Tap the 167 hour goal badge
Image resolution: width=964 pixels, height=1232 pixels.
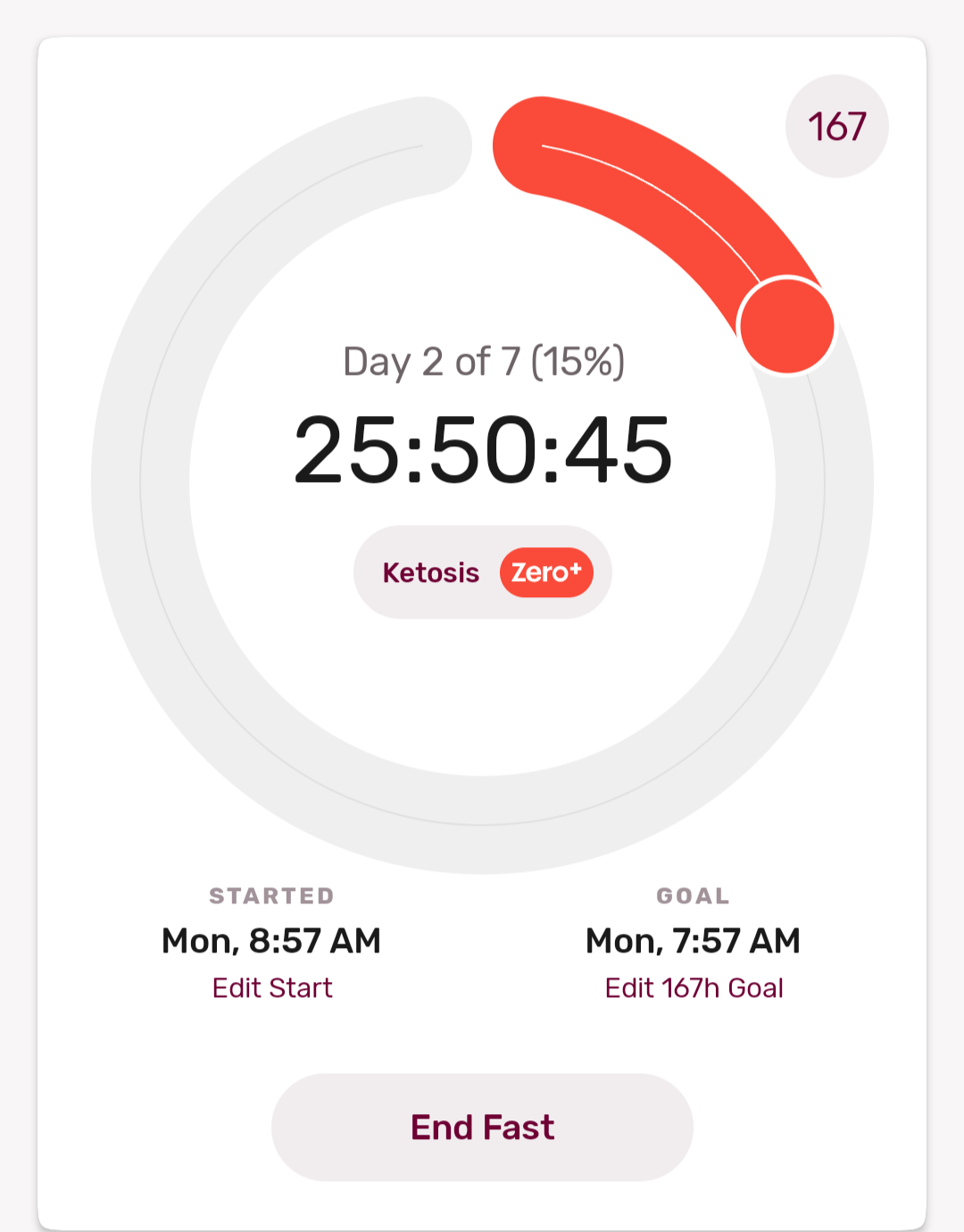coord(837,126)
